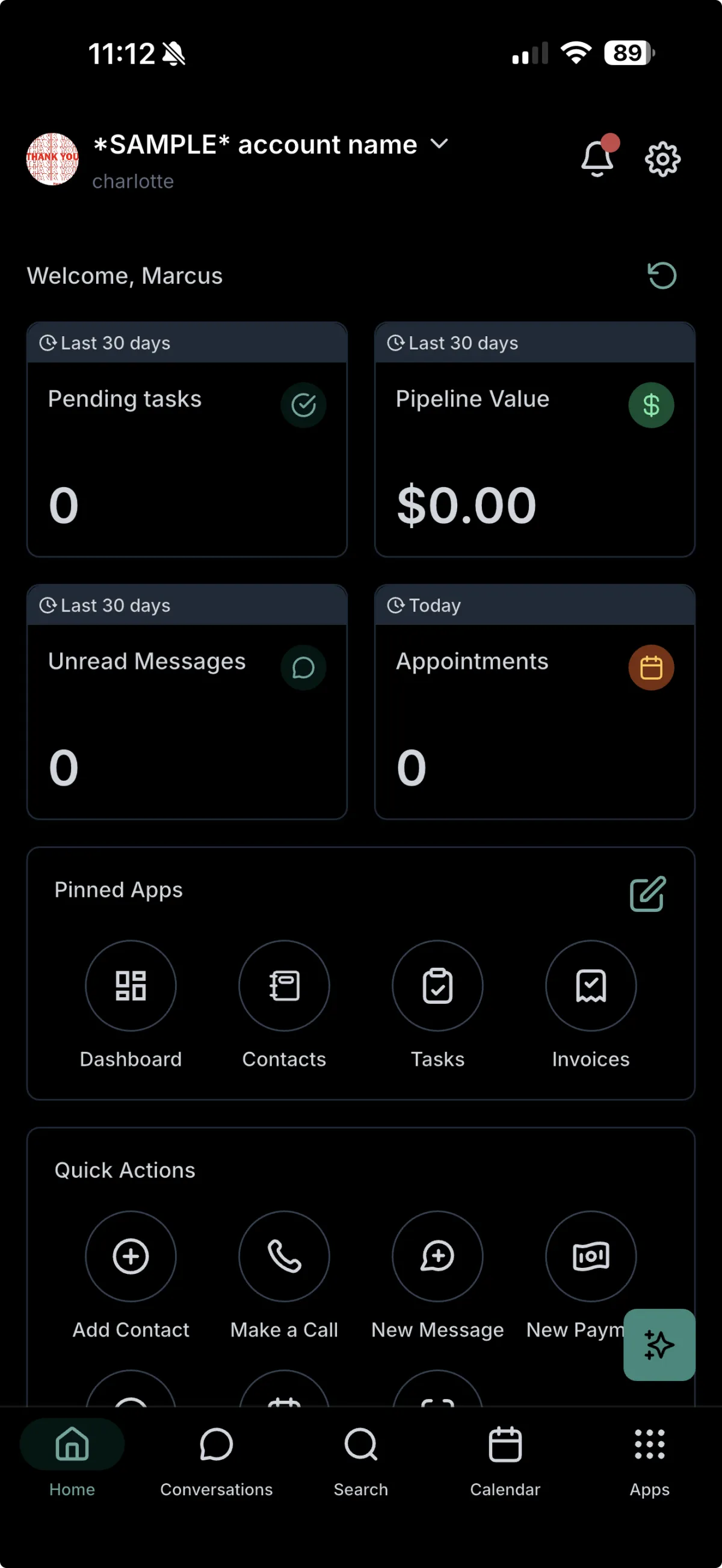
Task: Open the Unread Messages card
Action: coord(187,702)
